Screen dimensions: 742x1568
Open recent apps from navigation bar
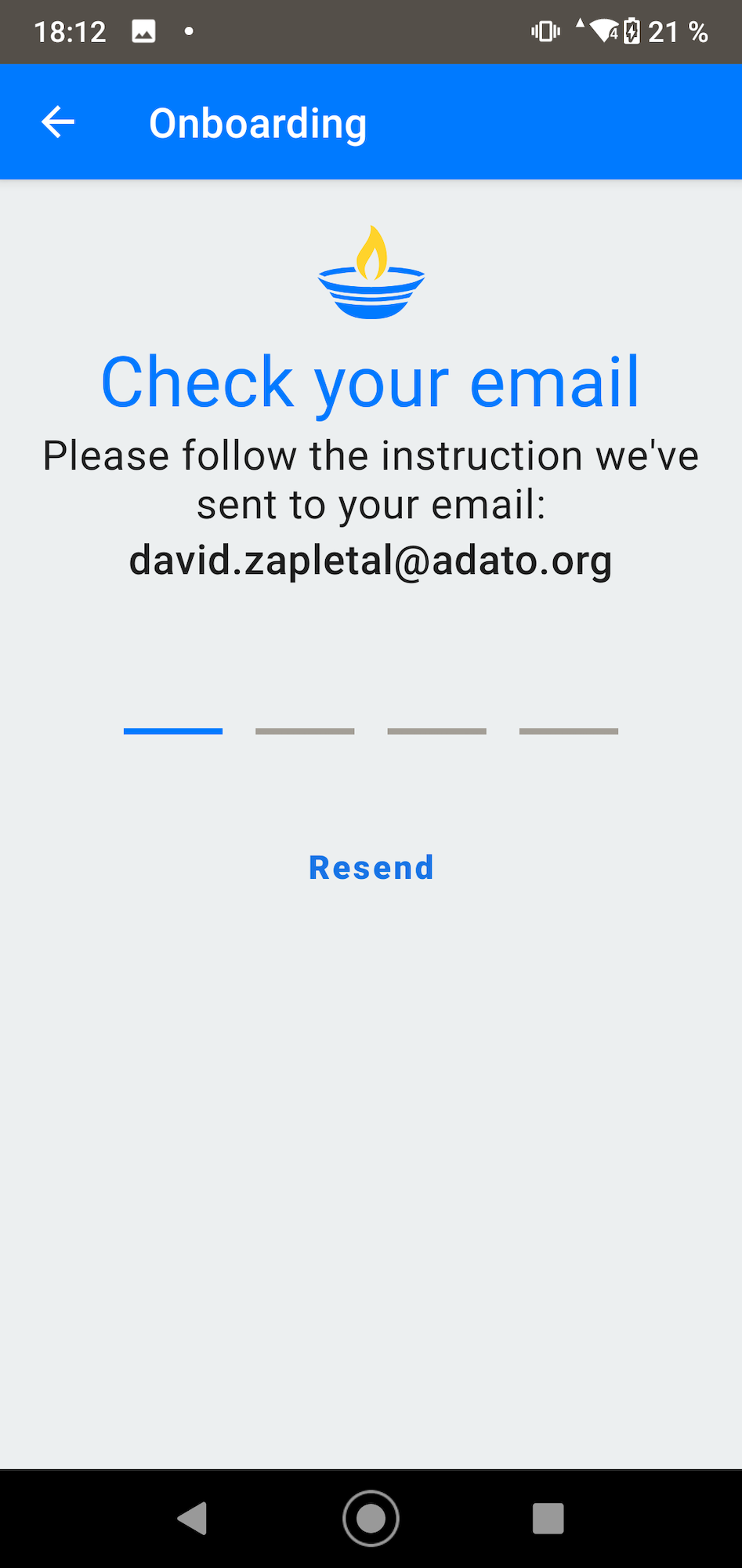coord(548,1519)
